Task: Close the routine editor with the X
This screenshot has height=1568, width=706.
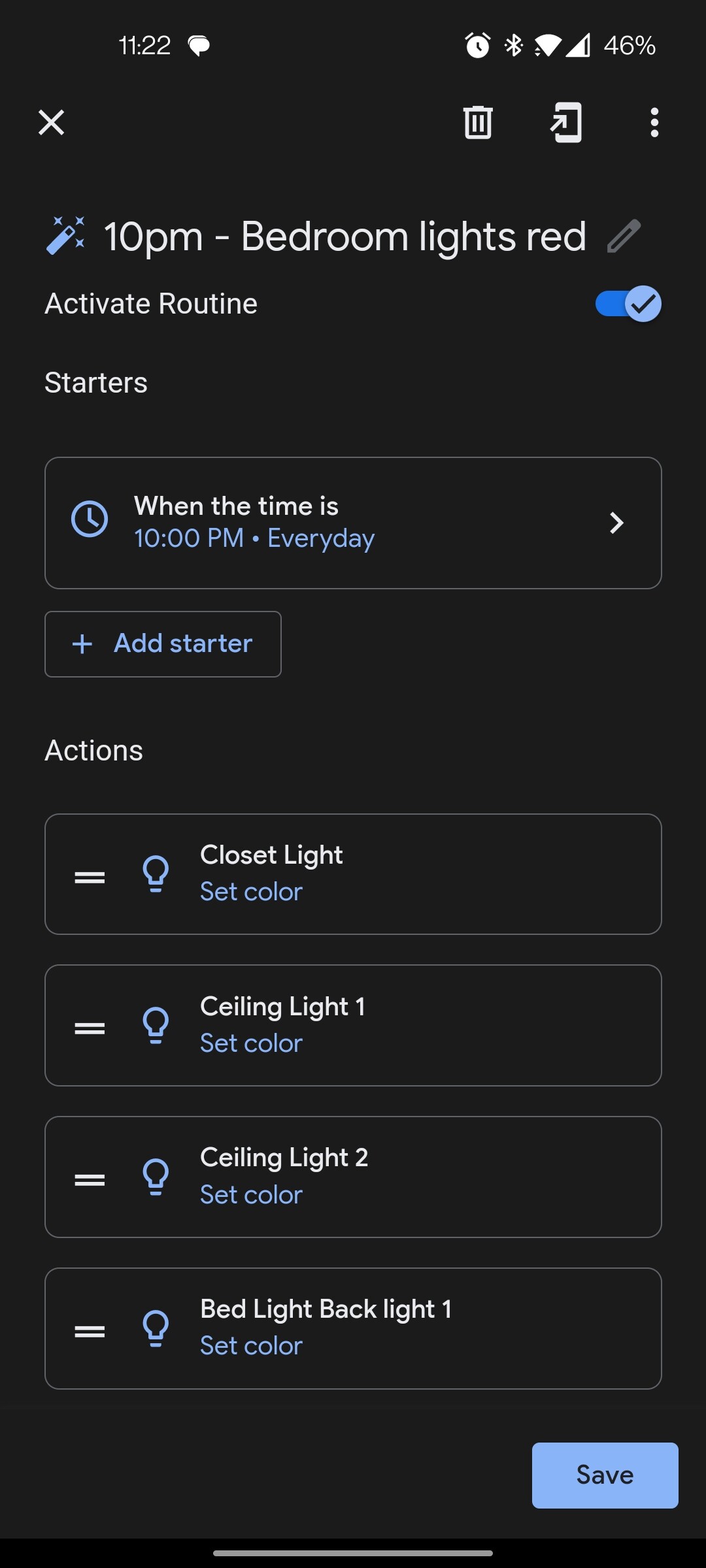Action: click(51, 123)
